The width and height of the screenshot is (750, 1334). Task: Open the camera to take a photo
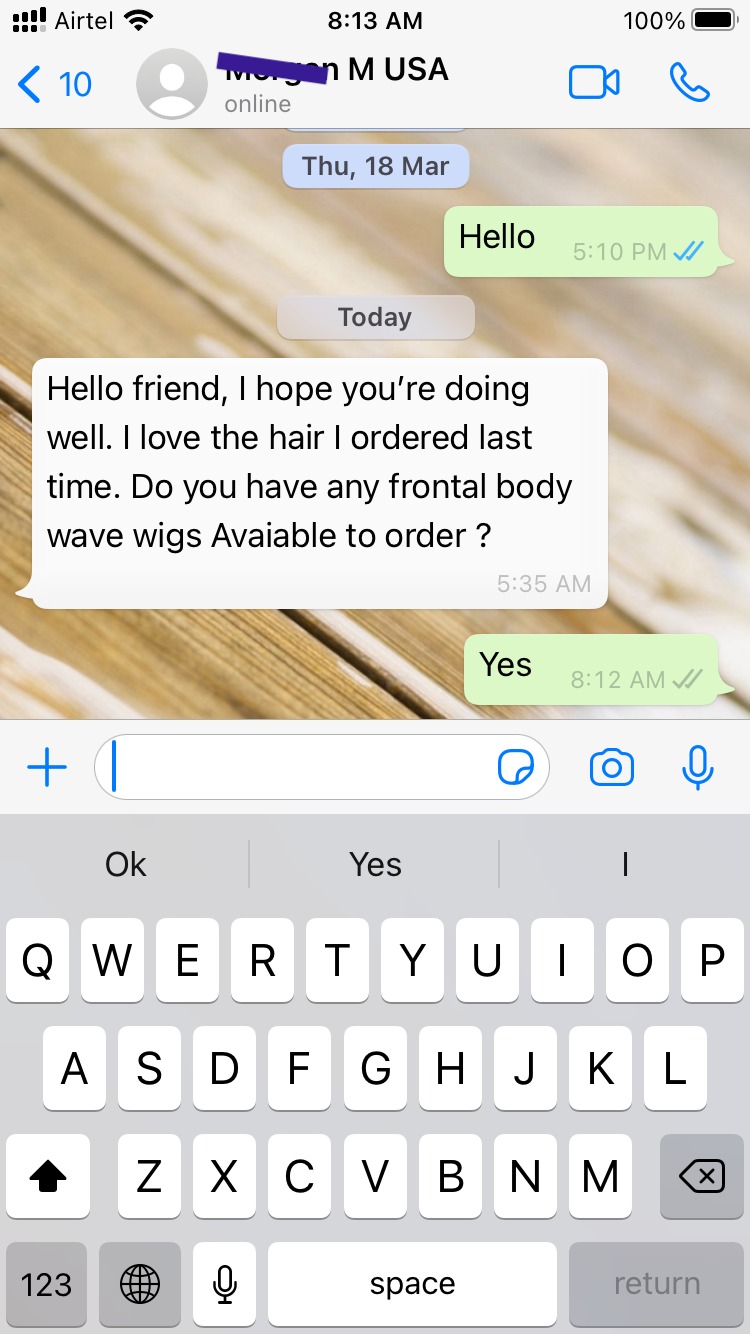coord(611,767)
